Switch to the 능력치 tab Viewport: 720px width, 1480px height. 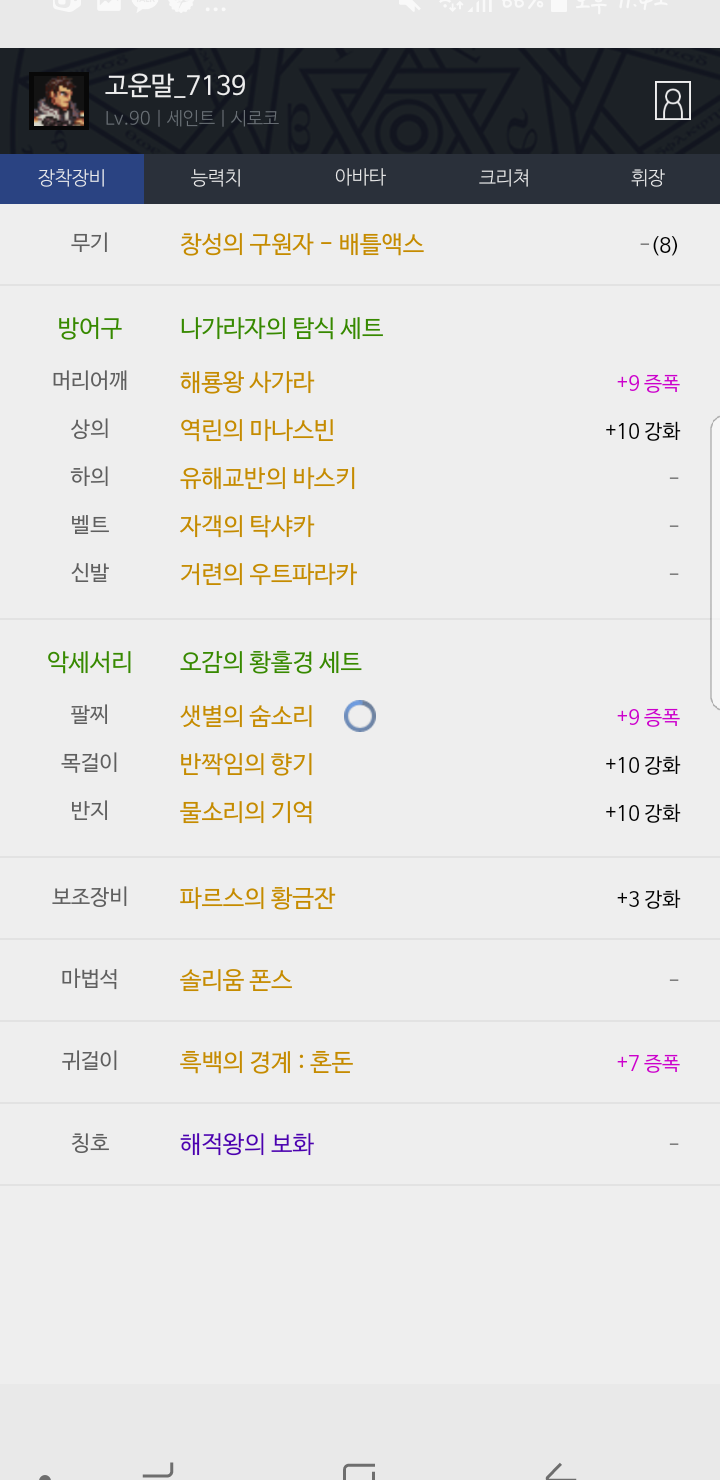tap(216, 179)
